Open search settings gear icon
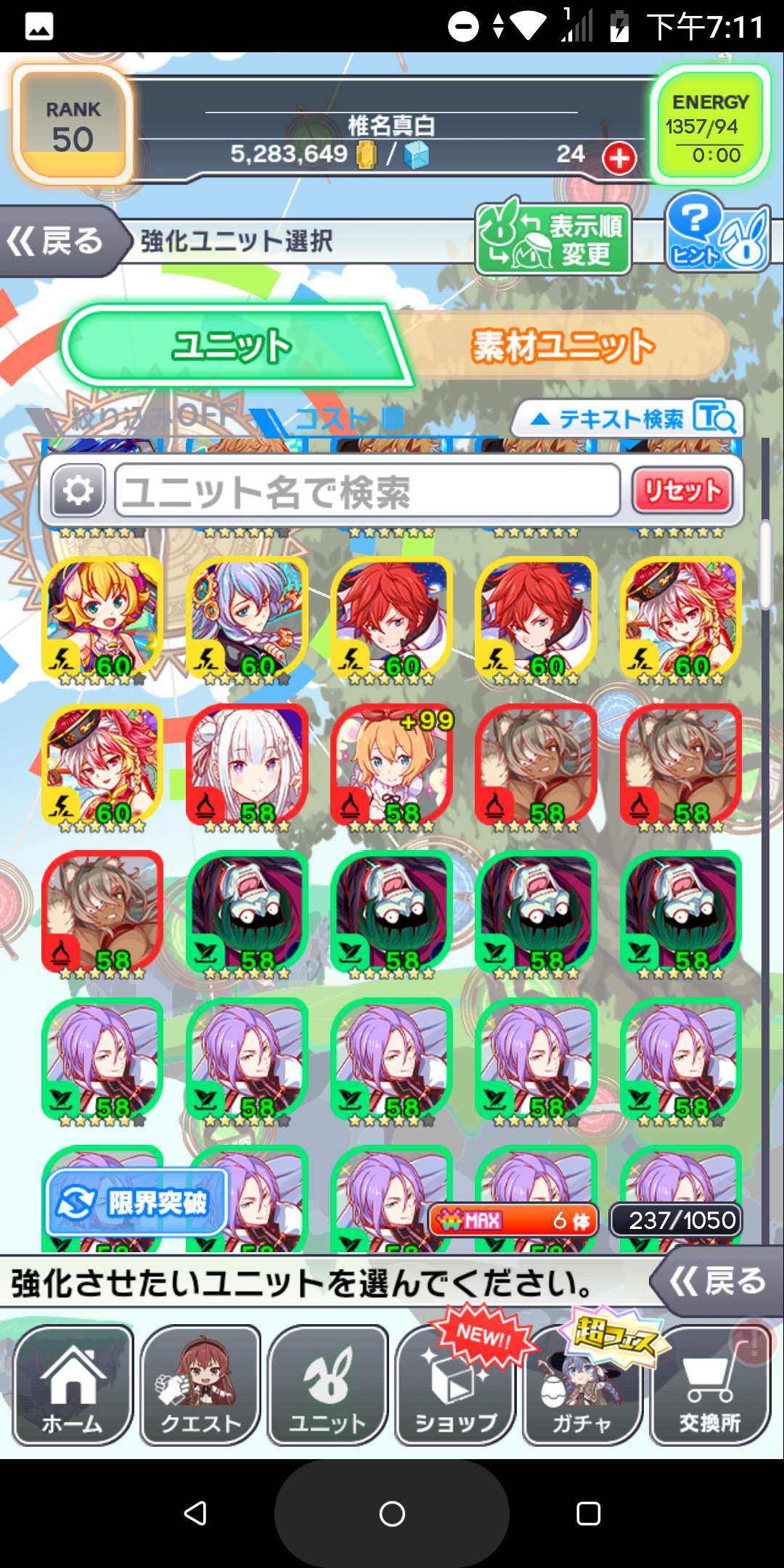784x1568 pixels. pyautogui.click(x=78, y=491)
